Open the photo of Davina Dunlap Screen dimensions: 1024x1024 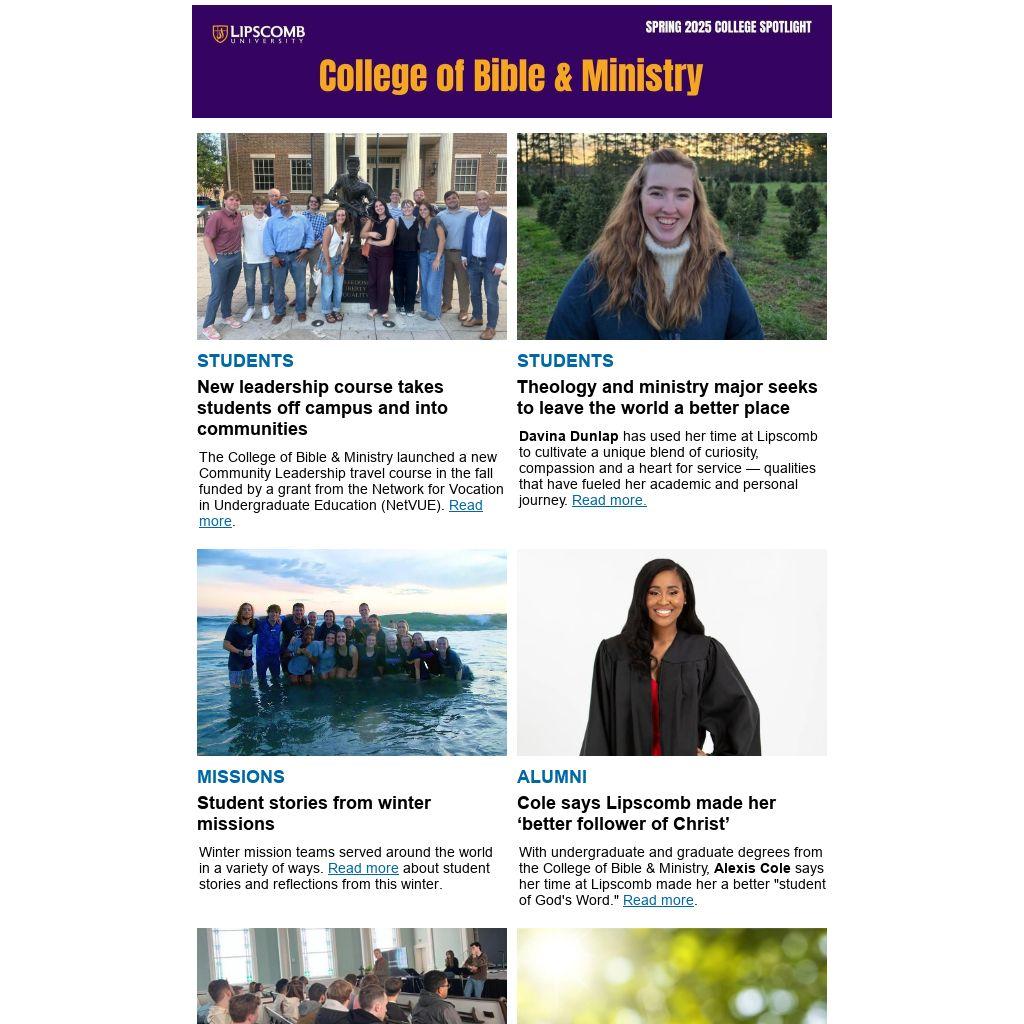672,236
